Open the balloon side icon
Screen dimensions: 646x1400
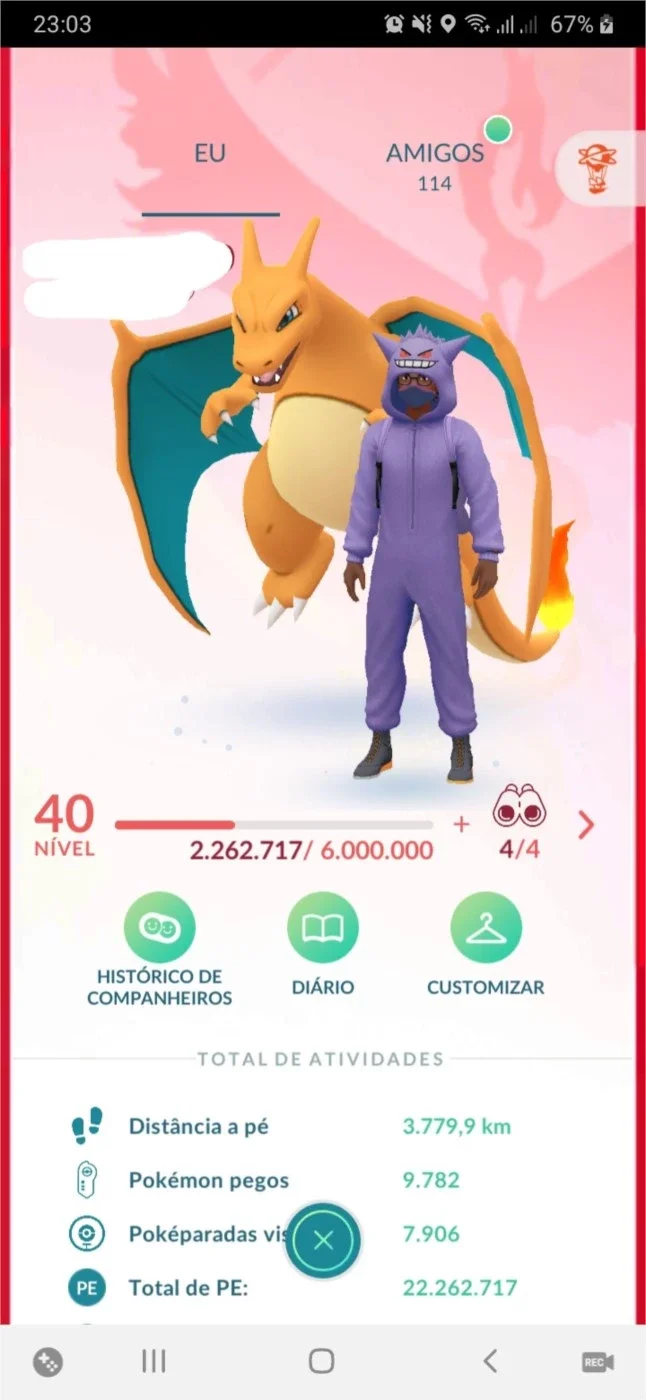[598, 169]
